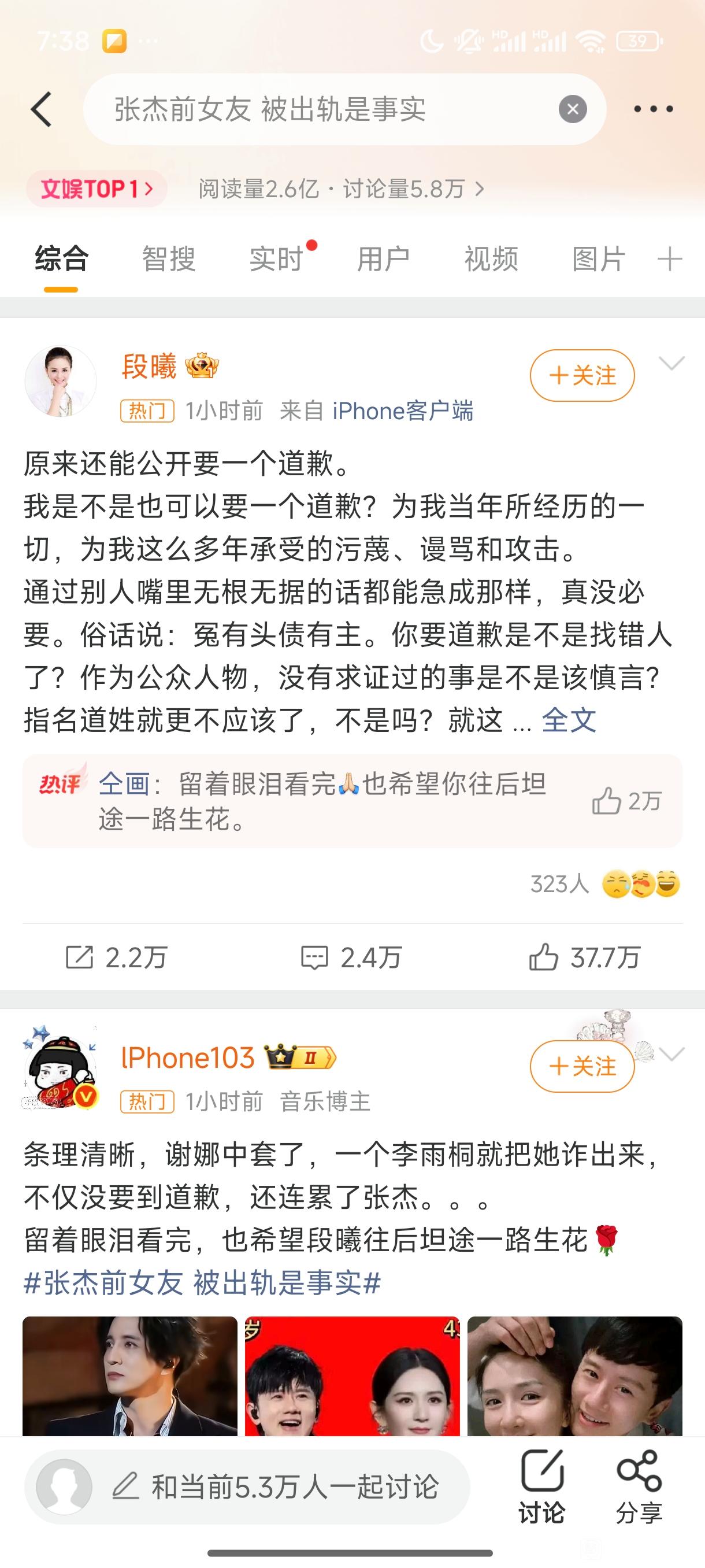Screen dimensions: 705x1568
Task: Open comments on 段曦's post
Action: click(351, 957)
